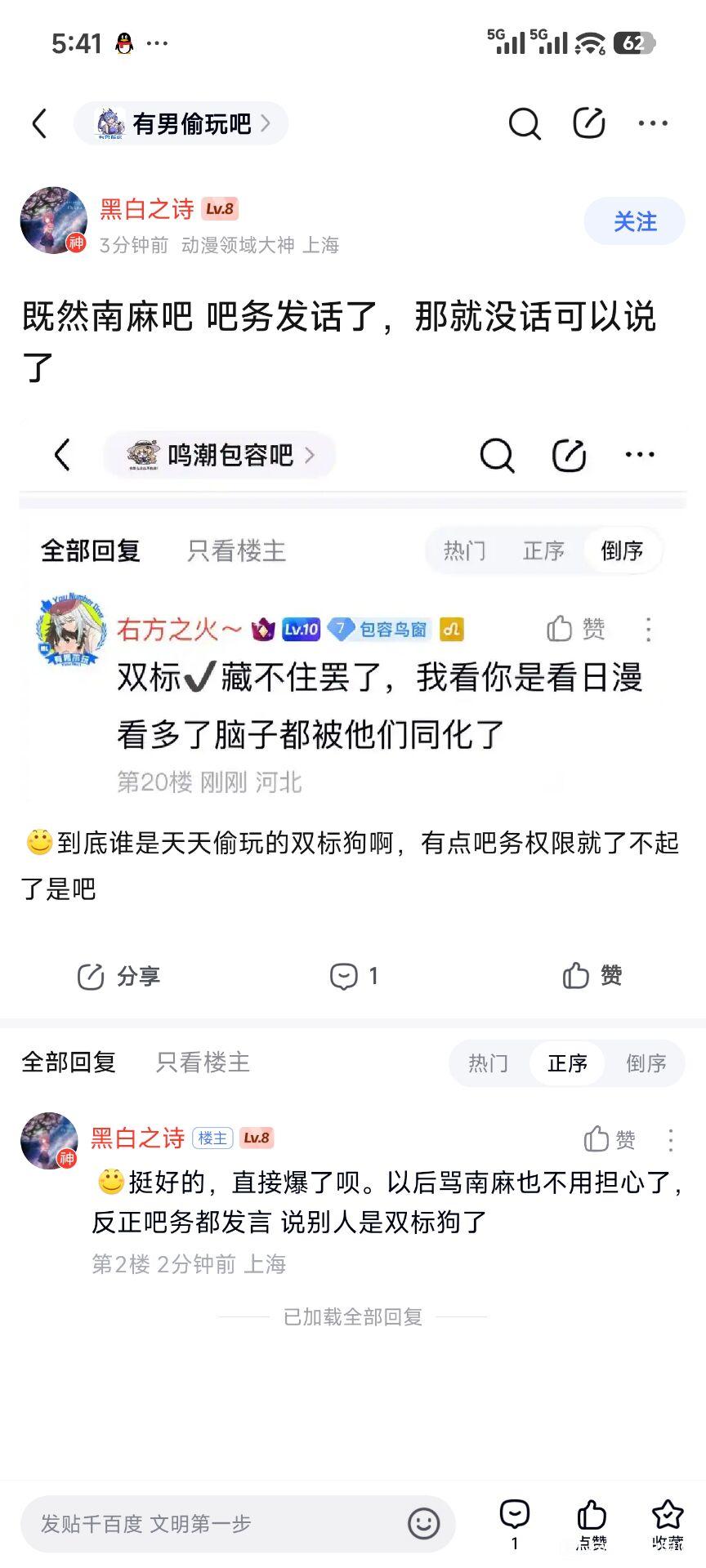Open the embedded screenshot image
This screenshot has height=1568, width=706.
point(351,612)
